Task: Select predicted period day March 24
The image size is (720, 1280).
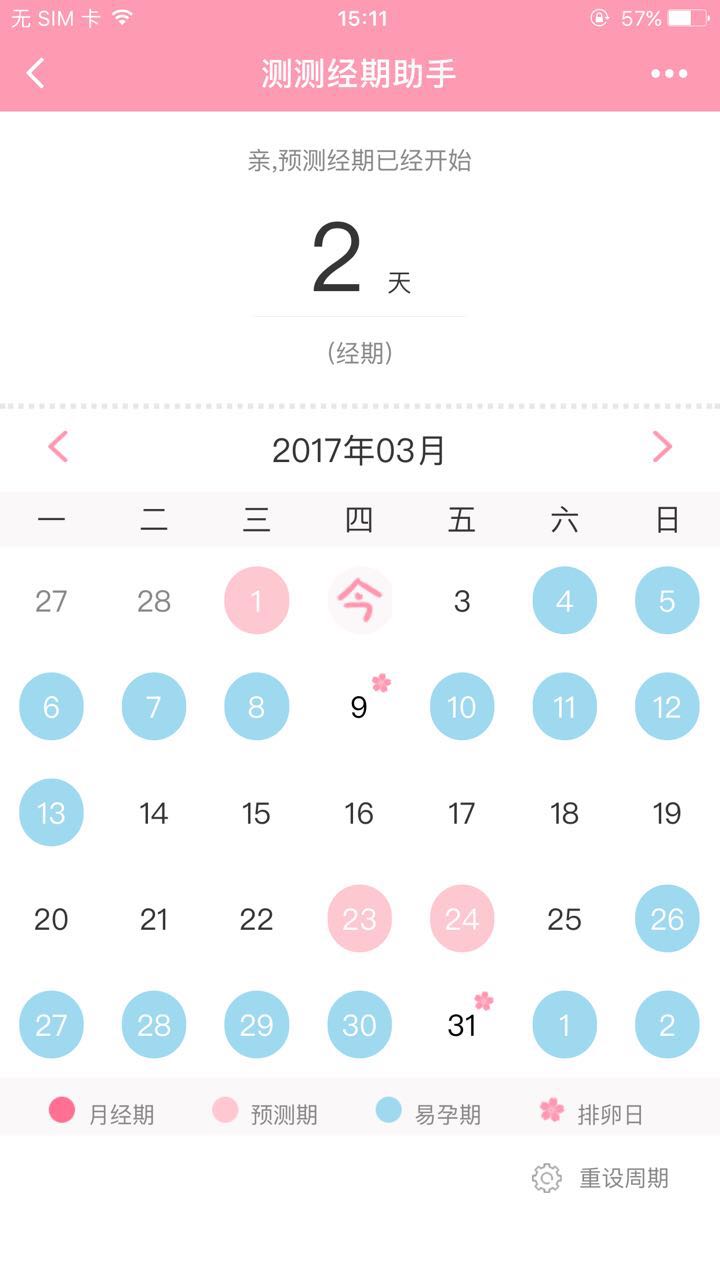Action: 462,919
